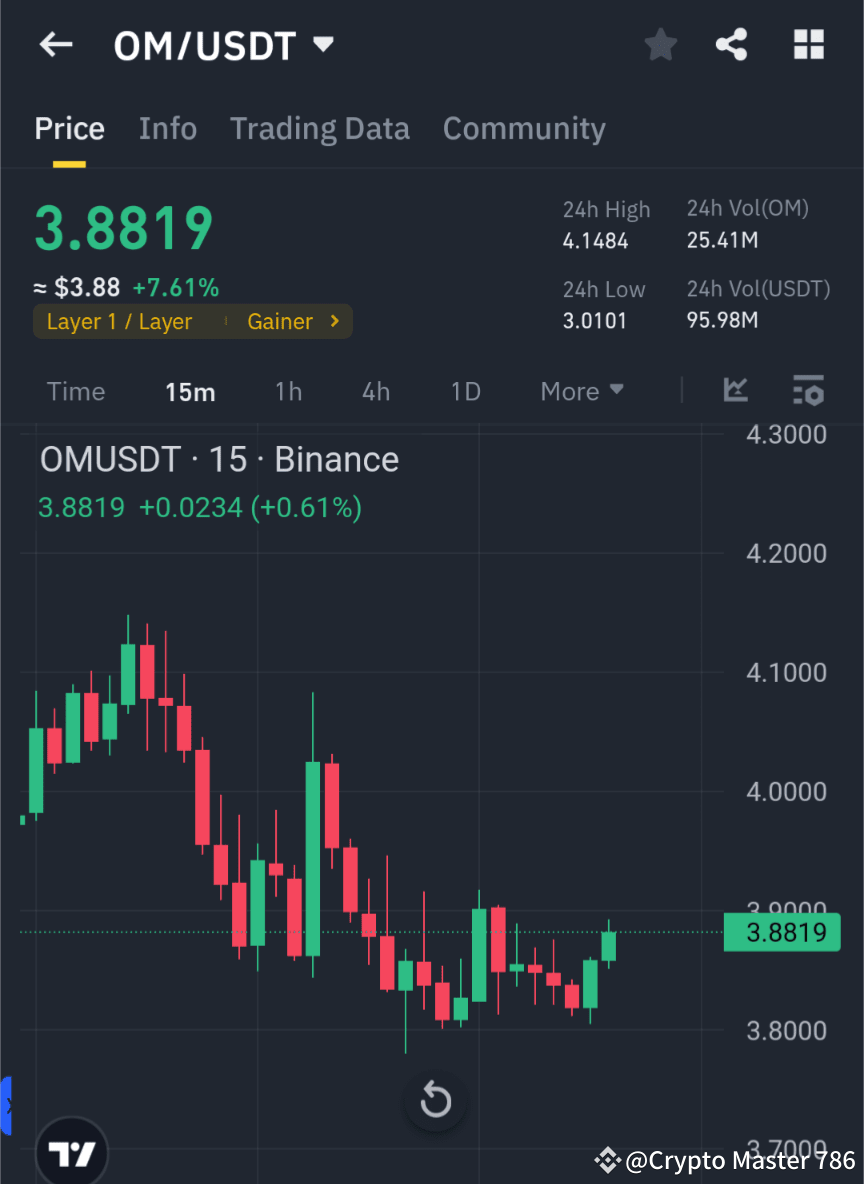Add OM/USDT to favorites with the star
Image resolution: width=864 pixels, height=1184 pixels.
click(x=660, y=44)
